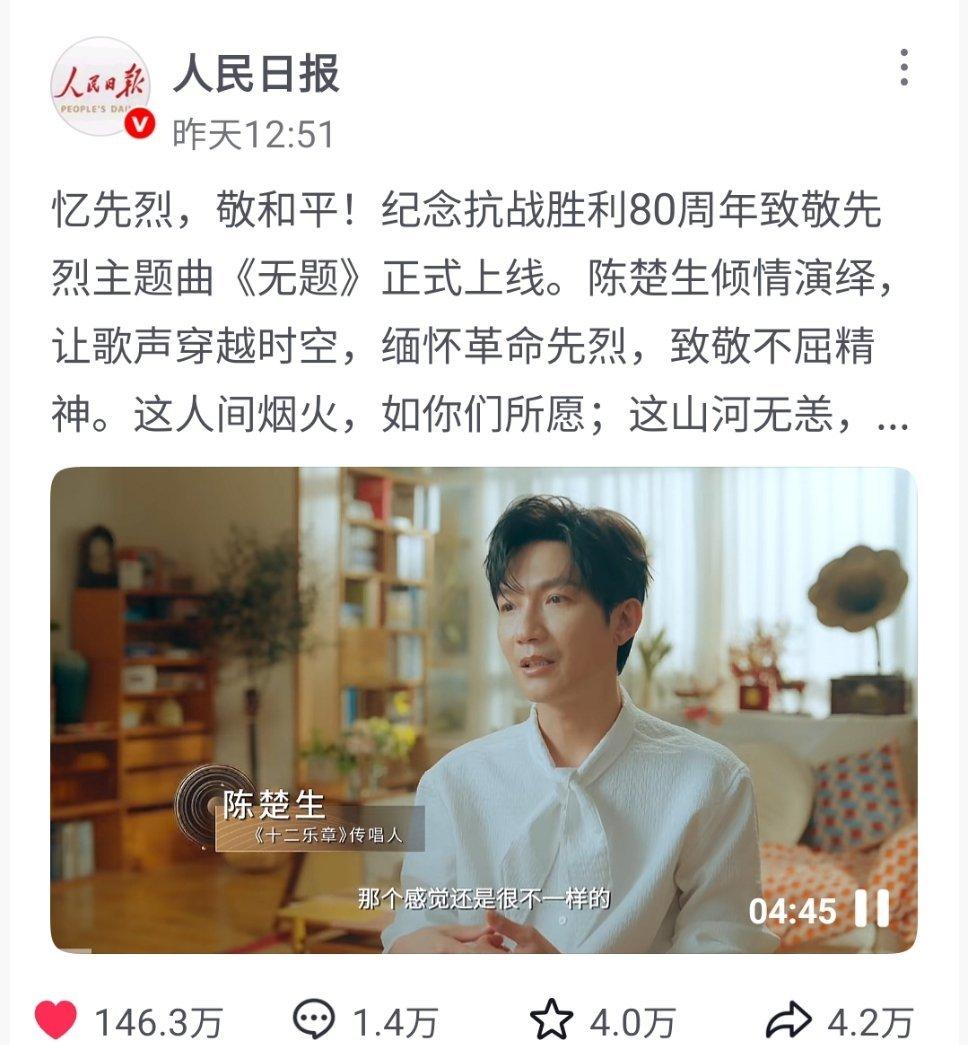This screenshot has height=1045, width=968.
Task: Favorite this post with the star icon
Action: (x=551, y=1019)
